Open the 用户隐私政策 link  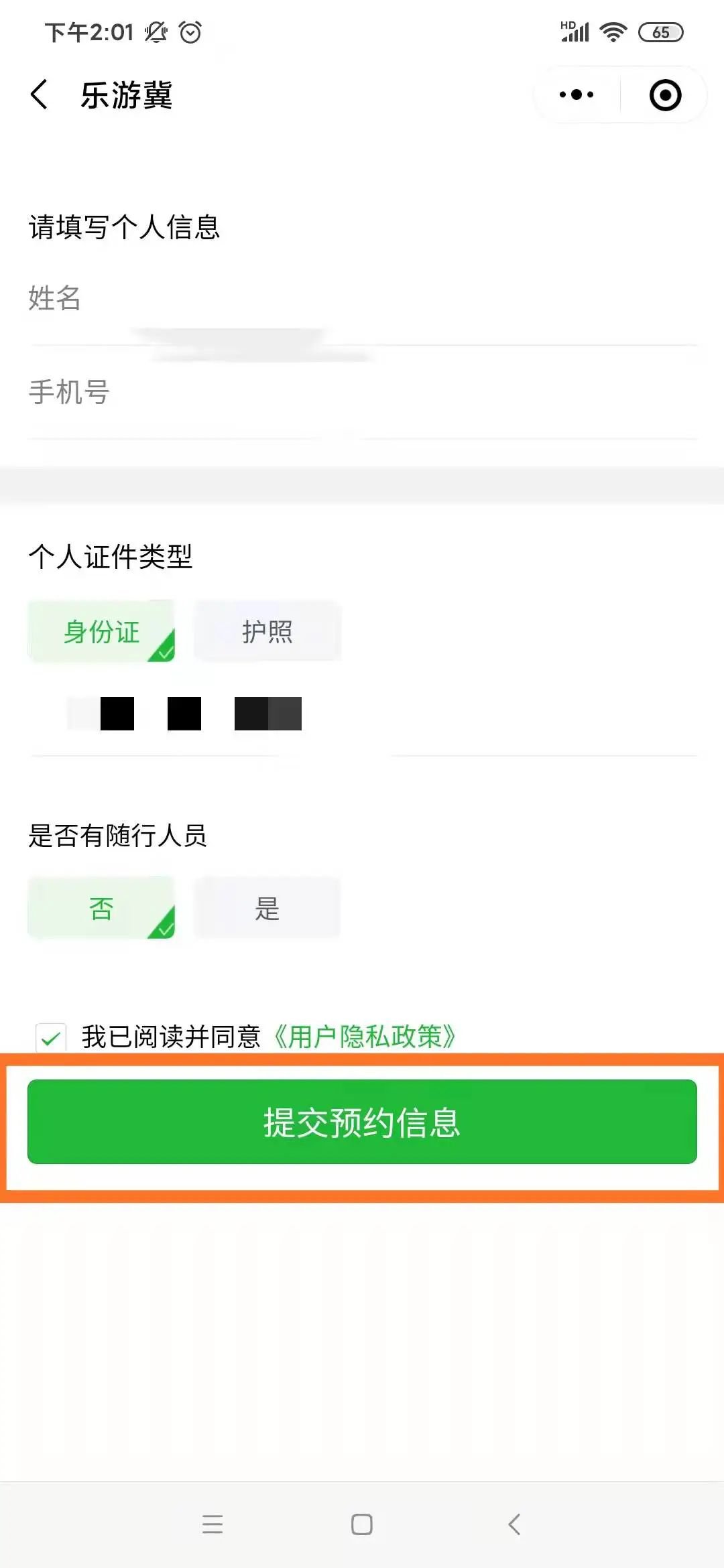(365, 1037)
